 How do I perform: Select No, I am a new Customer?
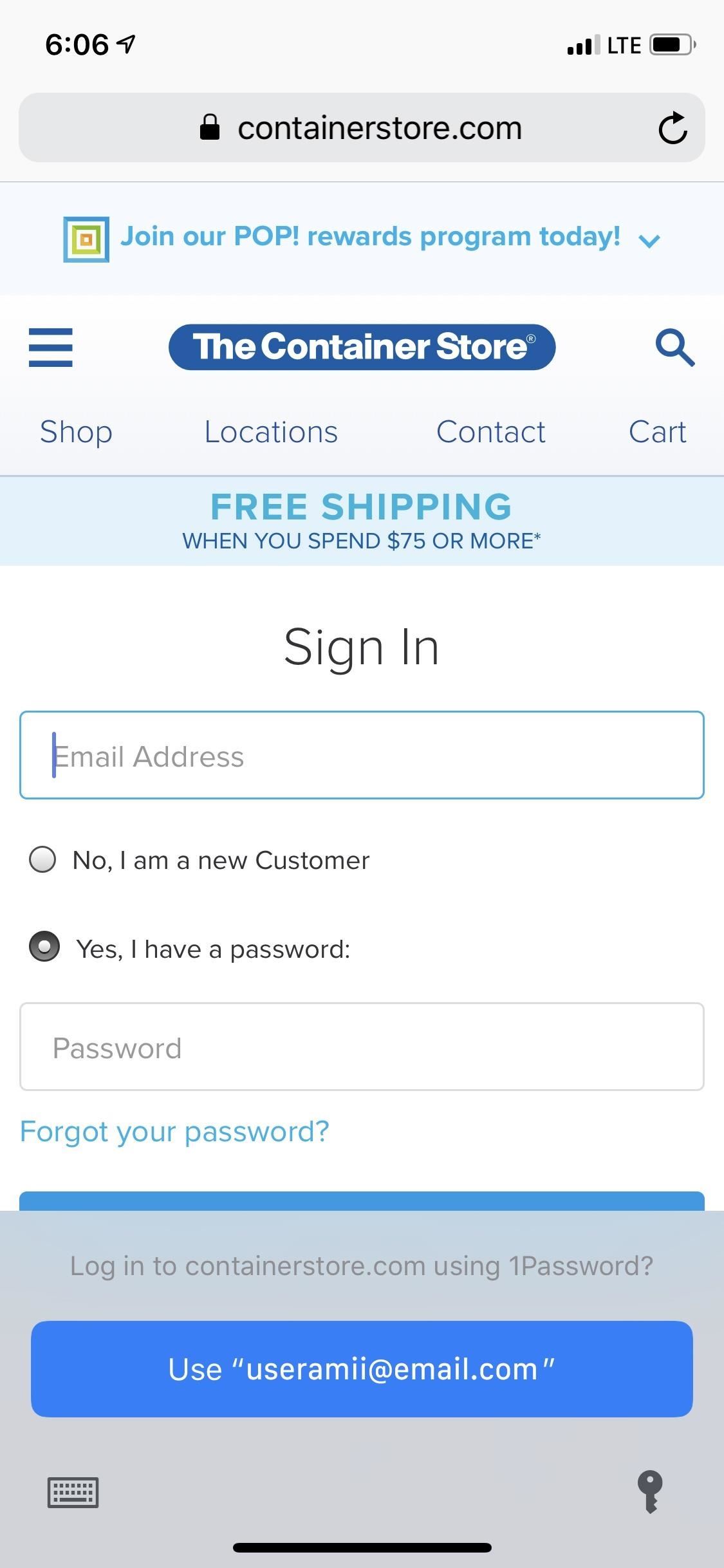42,859
